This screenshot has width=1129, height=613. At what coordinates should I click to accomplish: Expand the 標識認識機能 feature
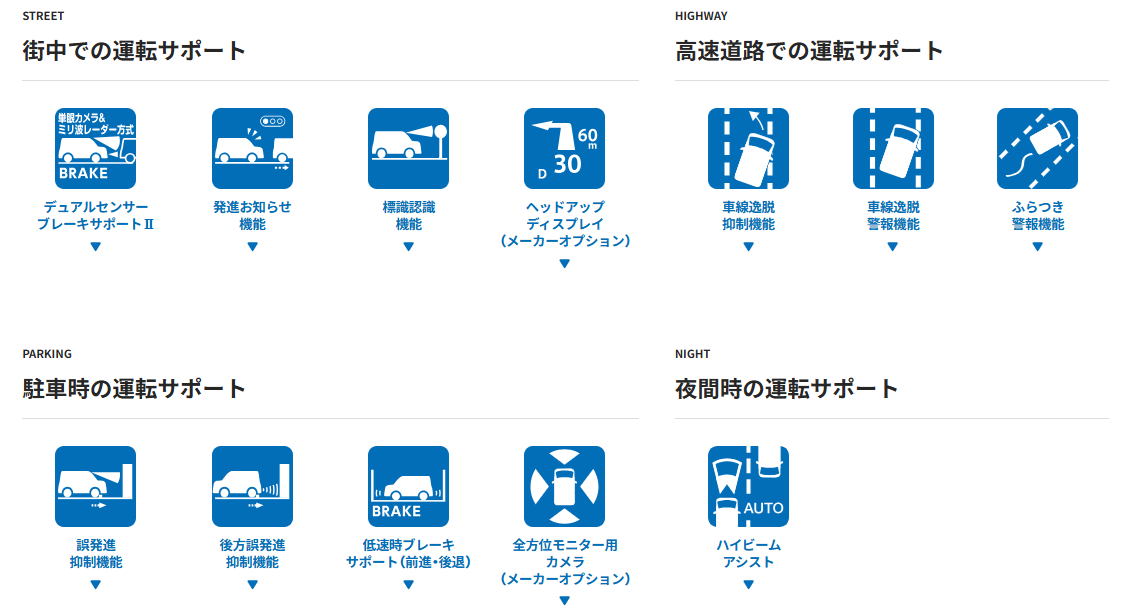[x=408, y=149]
